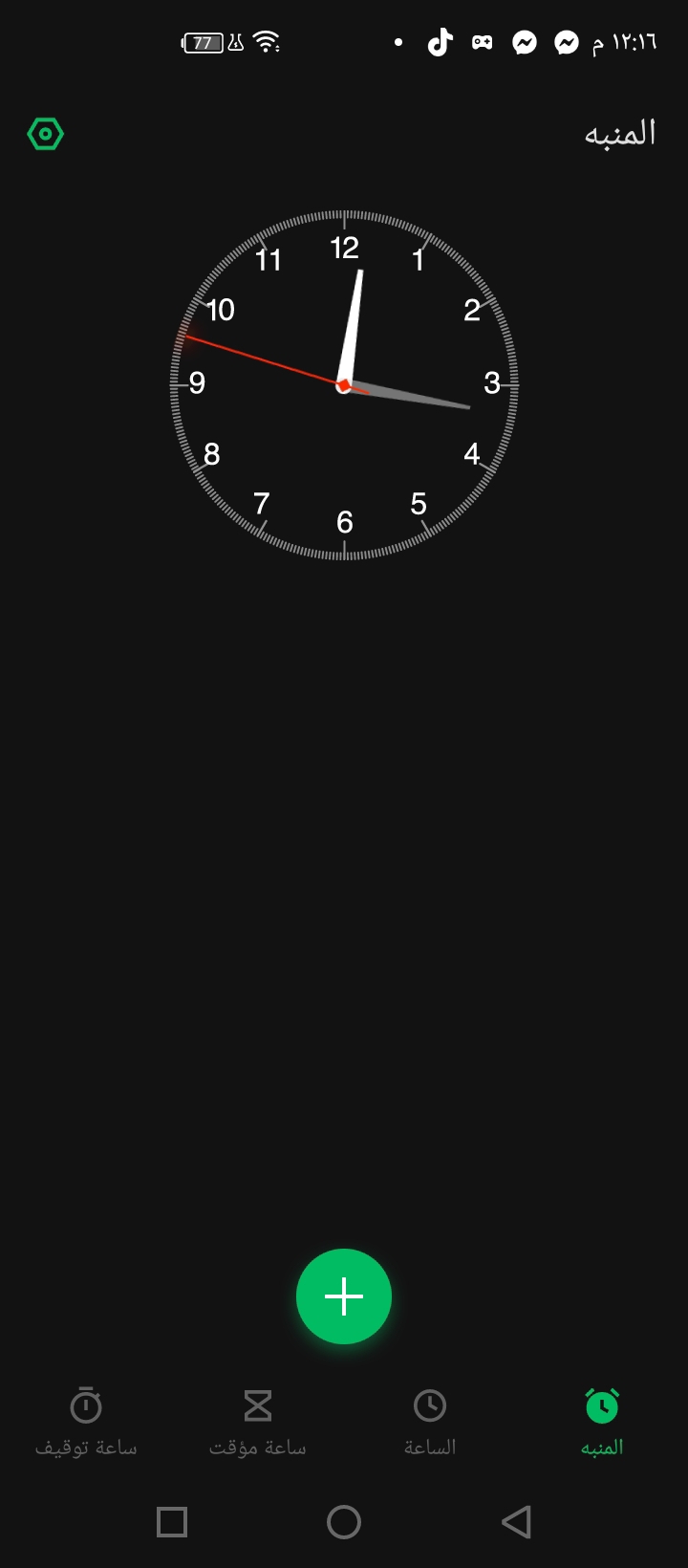Viewport: 688px width, 1568px height.
Task: Open the ساعة توقيف (Stopwatch) tab
Action: tap(86, 1423)
